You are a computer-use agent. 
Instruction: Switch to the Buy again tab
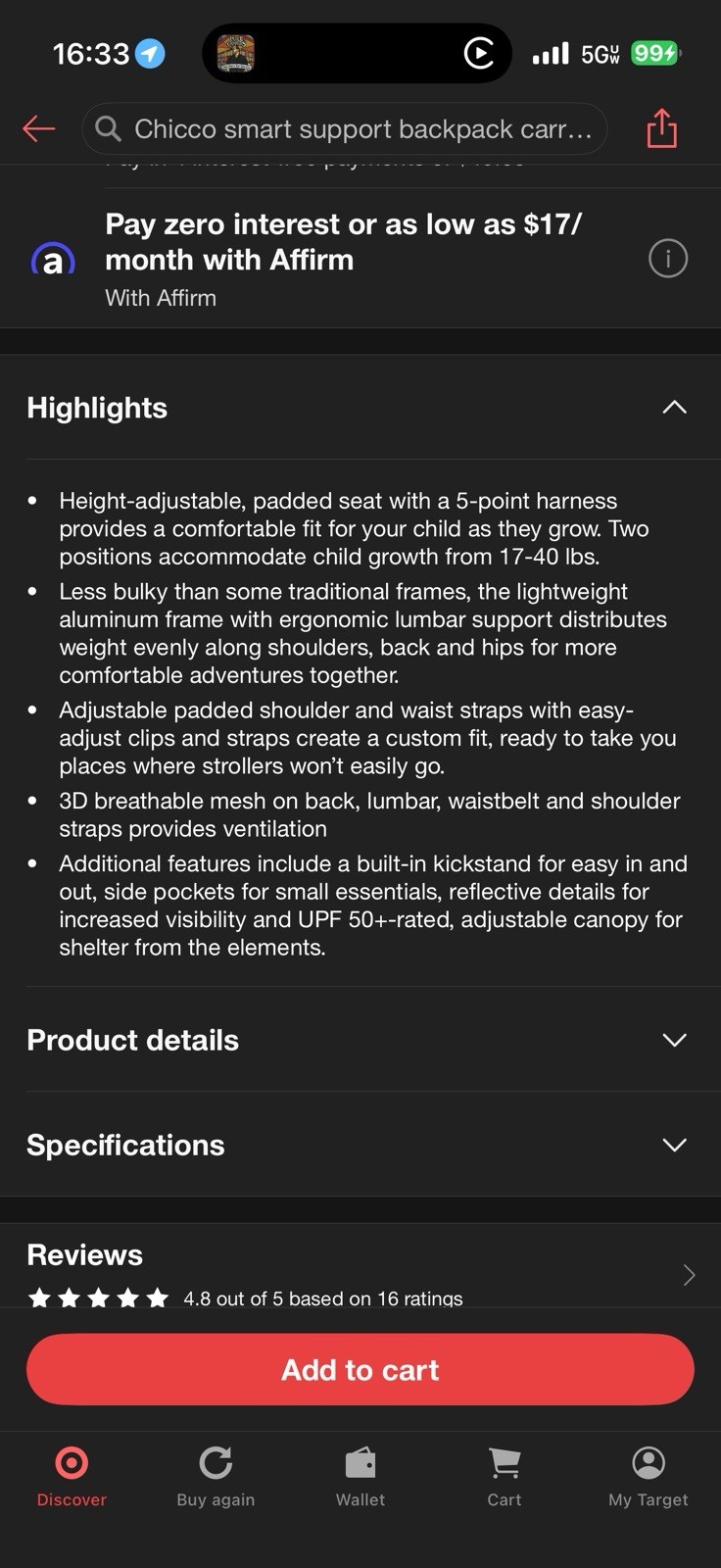[x=216, y=1476]
